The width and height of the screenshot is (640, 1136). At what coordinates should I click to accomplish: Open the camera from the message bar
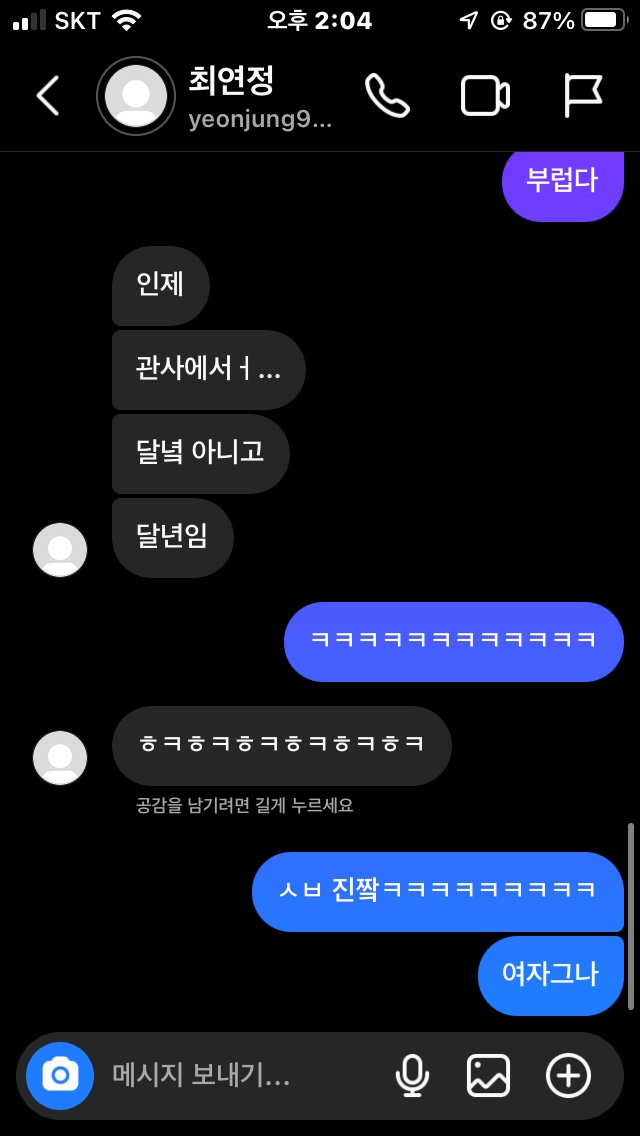click(x=60, y=1076)
